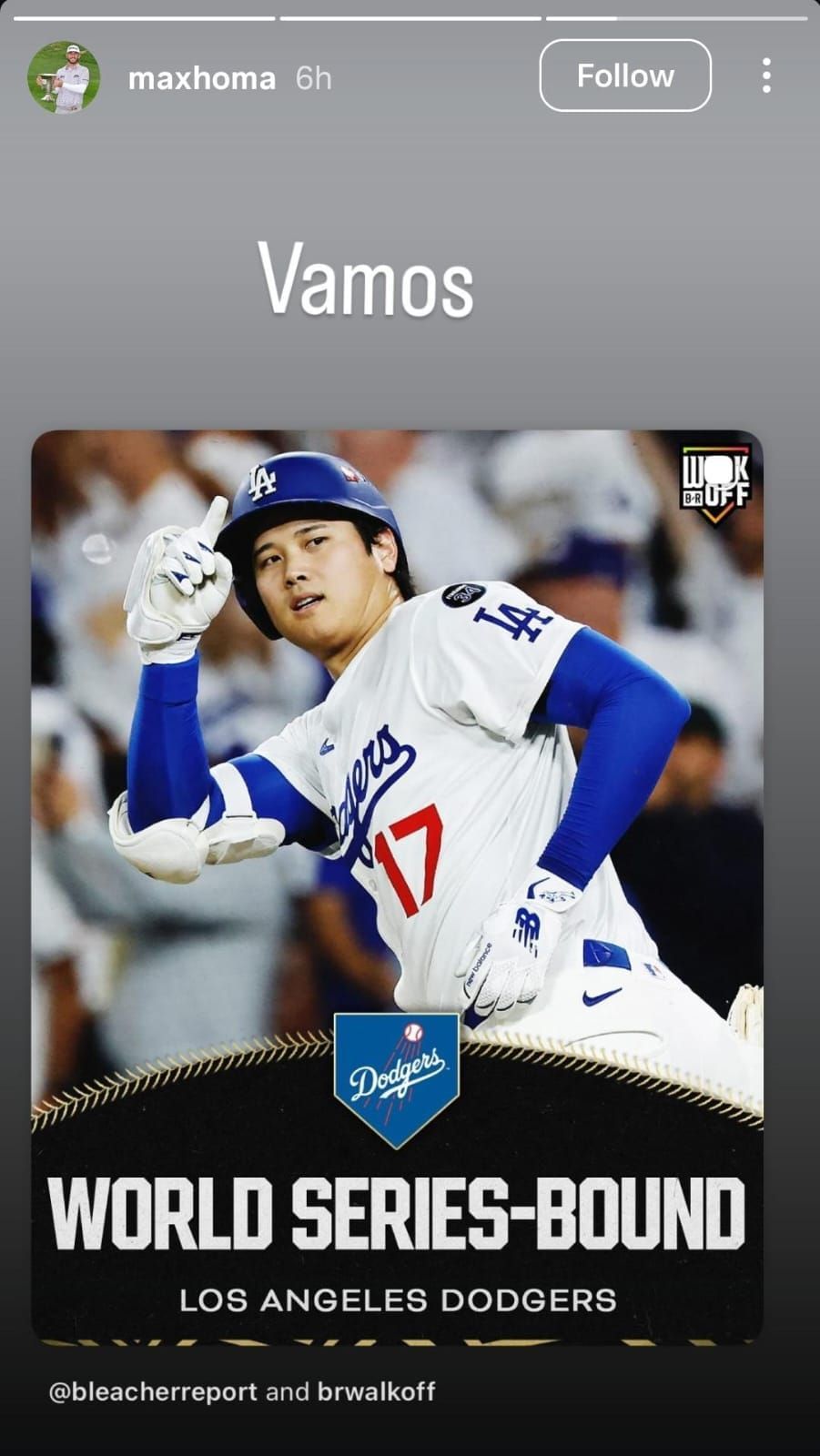Open the reshared Dodgers World Series post

(397, 885)
